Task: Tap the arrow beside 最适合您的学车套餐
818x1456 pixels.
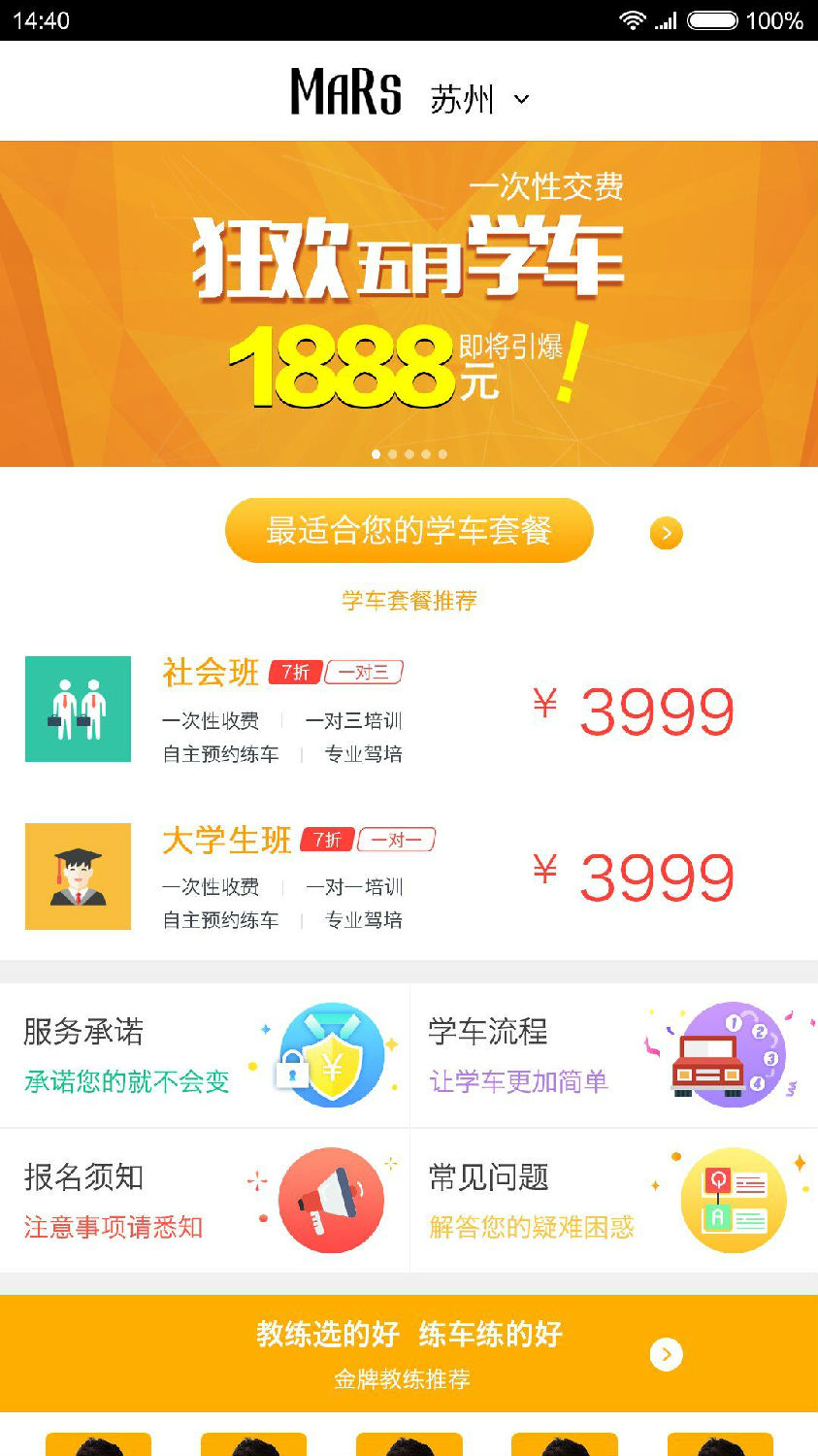Action: pyautogui.click(x=666, y=533)
